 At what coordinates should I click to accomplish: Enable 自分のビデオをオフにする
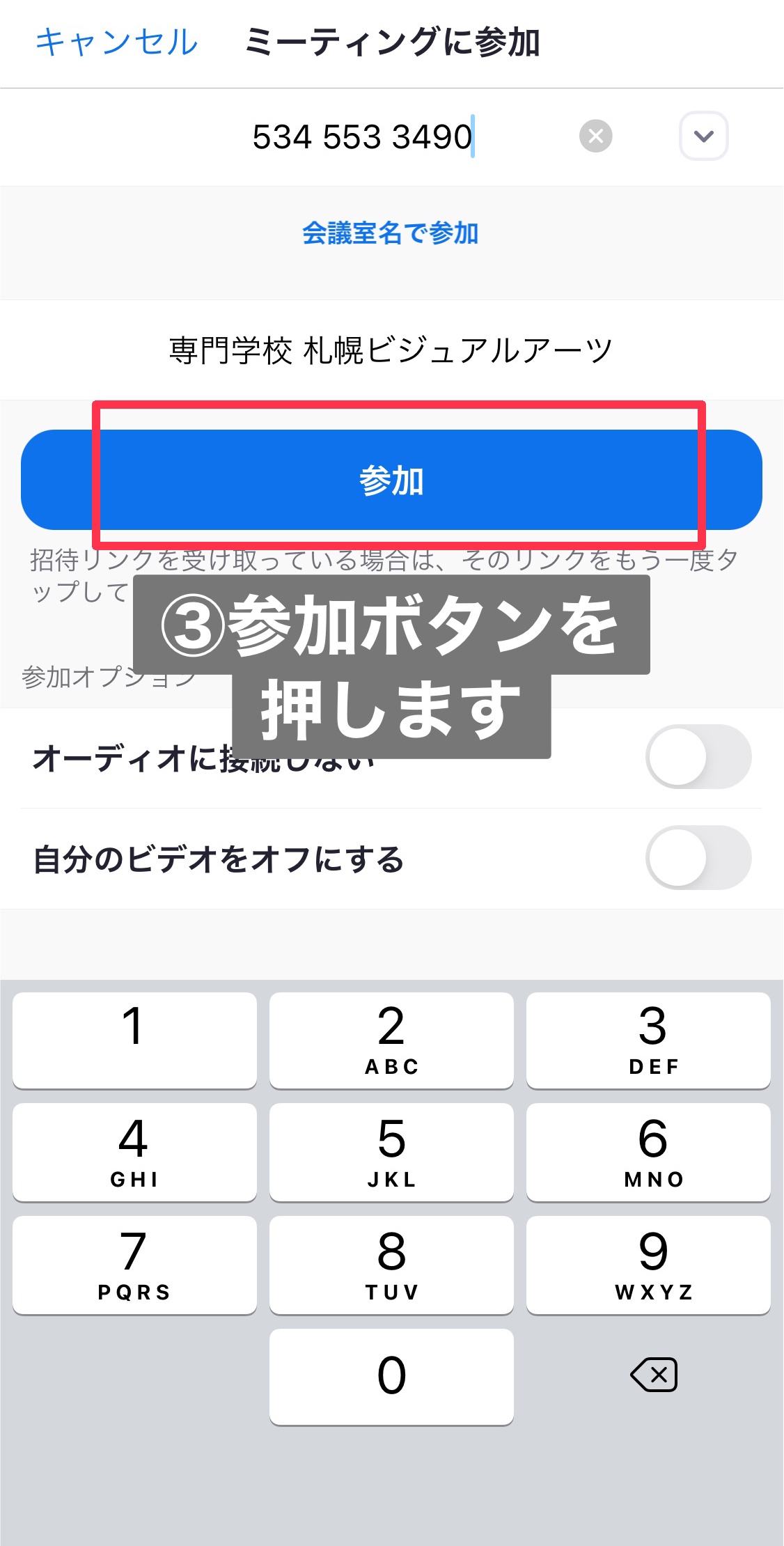(x=698, y=857)
